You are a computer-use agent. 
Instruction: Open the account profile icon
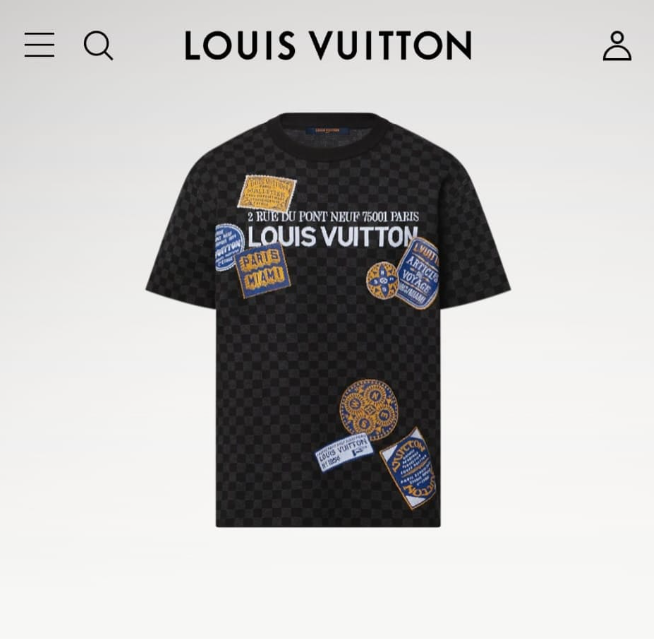pos(617,45)
